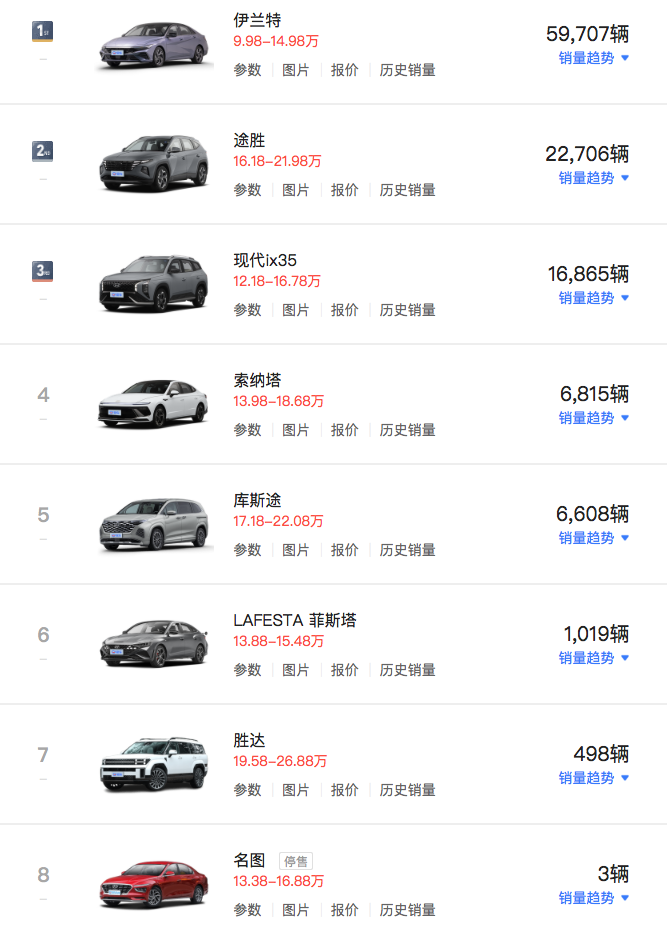
Task: Open the 名图 car thumbnail
Action: coord(154,883)
